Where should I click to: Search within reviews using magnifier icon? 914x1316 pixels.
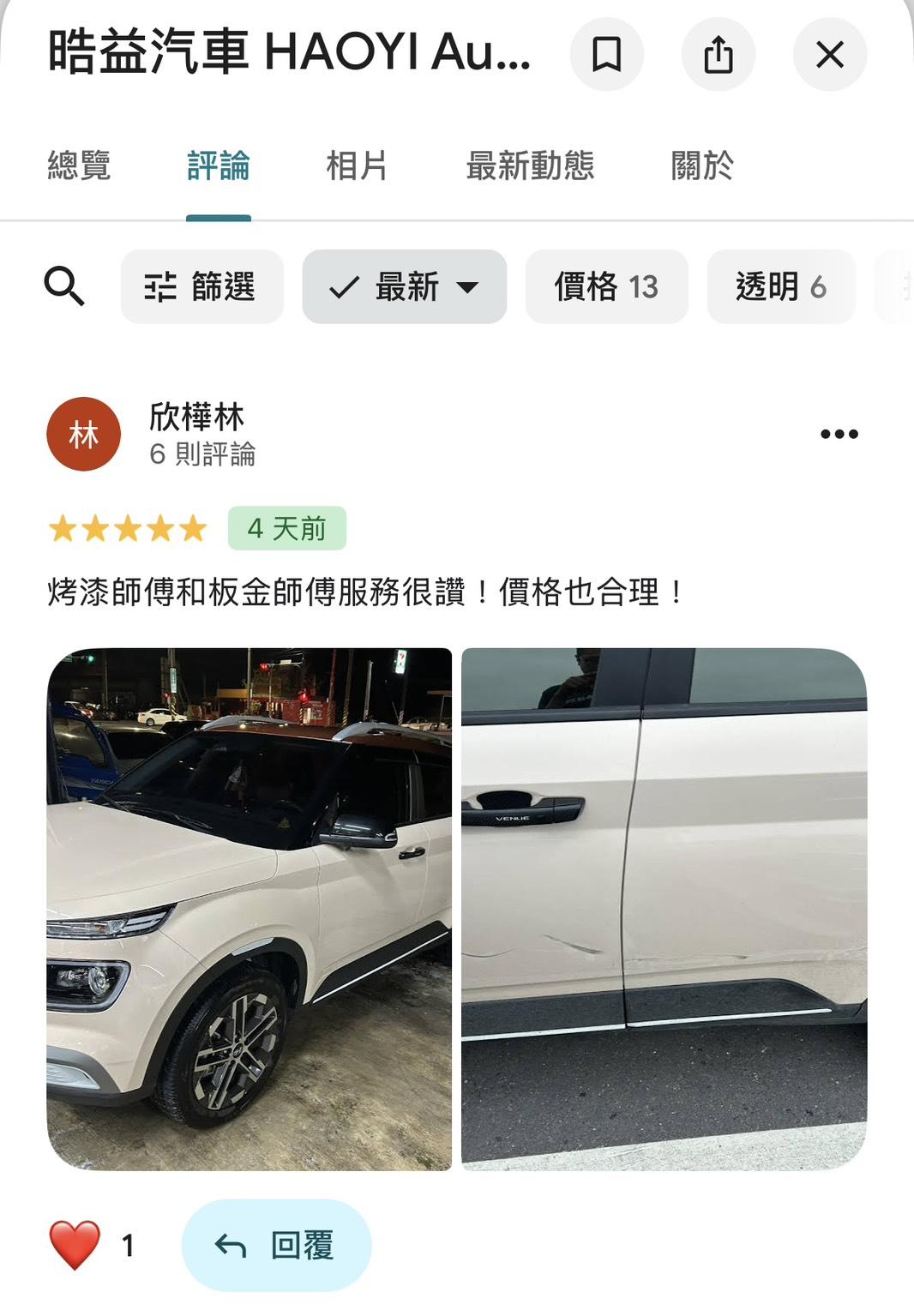64,286
